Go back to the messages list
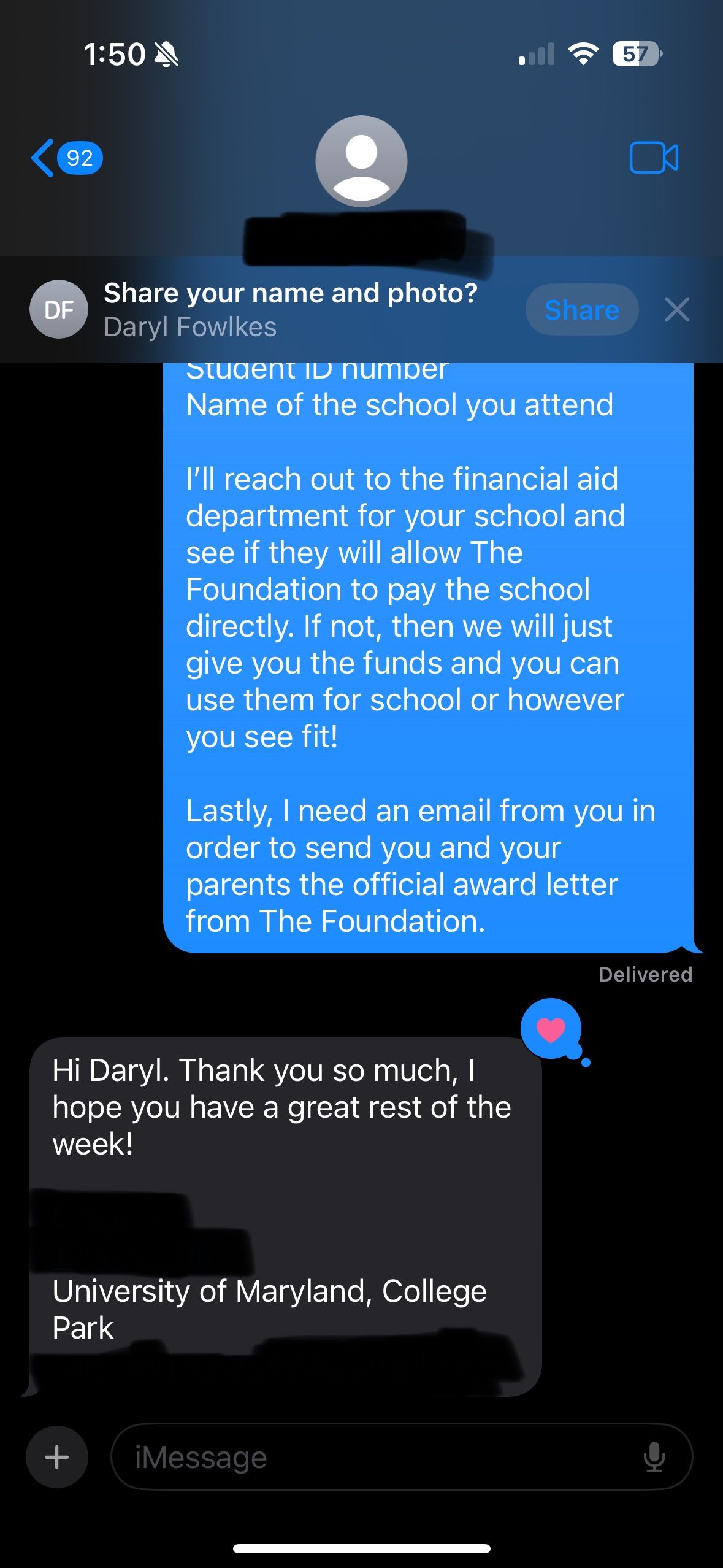Viewport: 723px width, 1568px height. pyautogui.click(x=64, y=158)
